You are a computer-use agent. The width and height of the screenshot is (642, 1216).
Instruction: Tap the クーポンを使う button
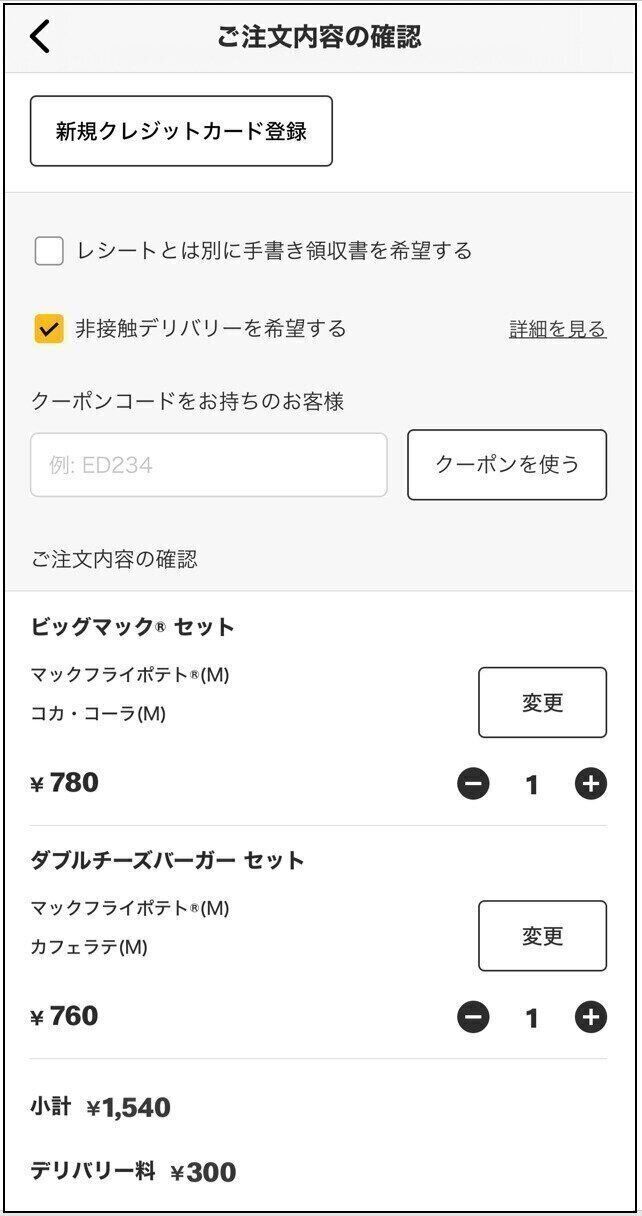(506, 465)
